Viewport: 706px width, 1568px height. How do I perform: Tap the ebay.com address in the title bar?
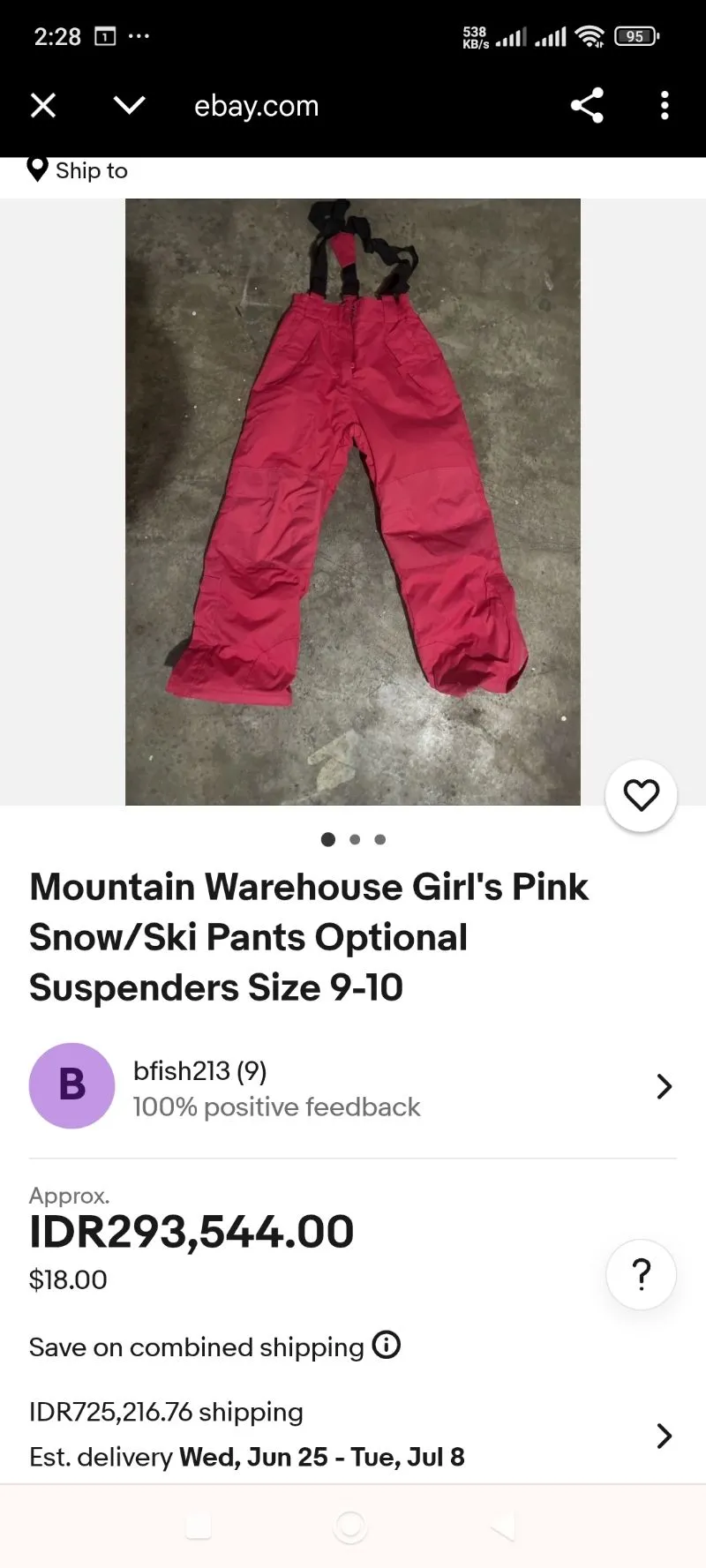(256, 105)
